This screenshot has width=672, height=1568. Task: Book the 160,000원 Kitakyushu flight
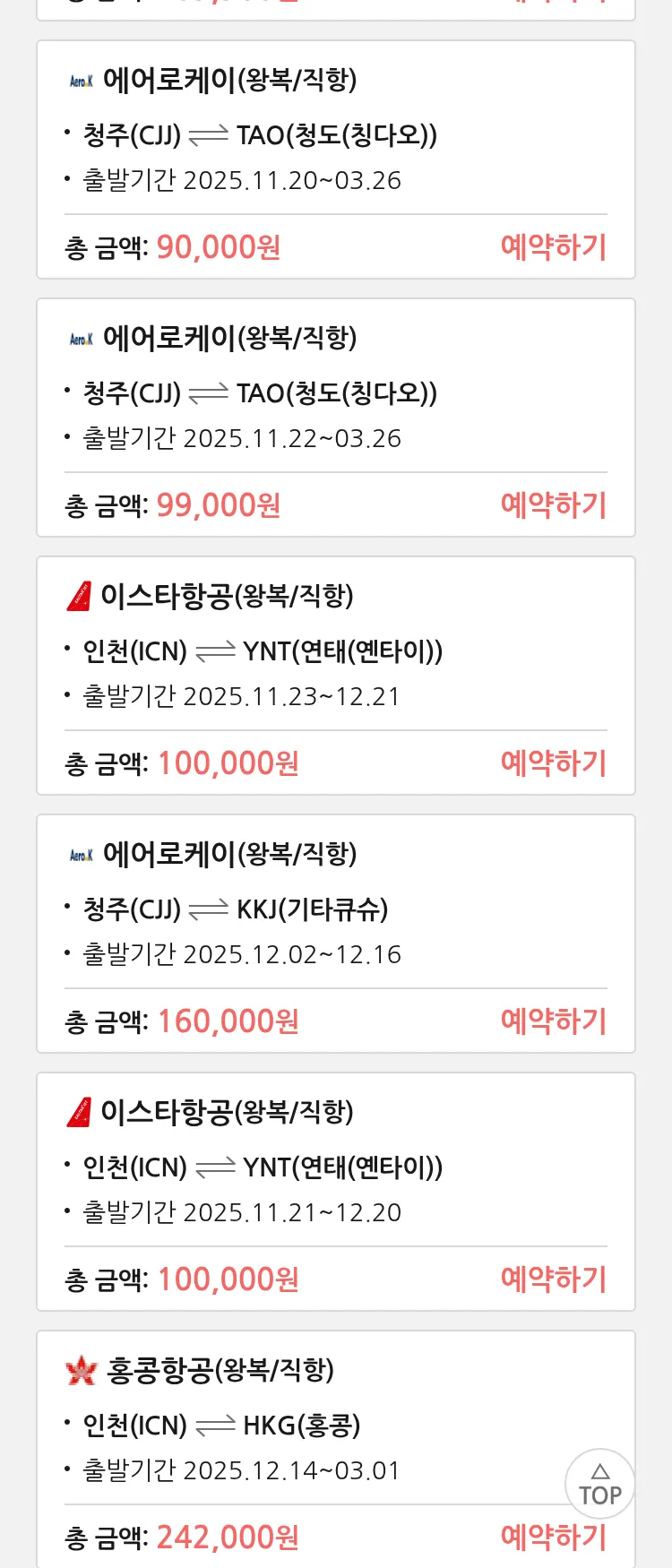(553, 1021)
